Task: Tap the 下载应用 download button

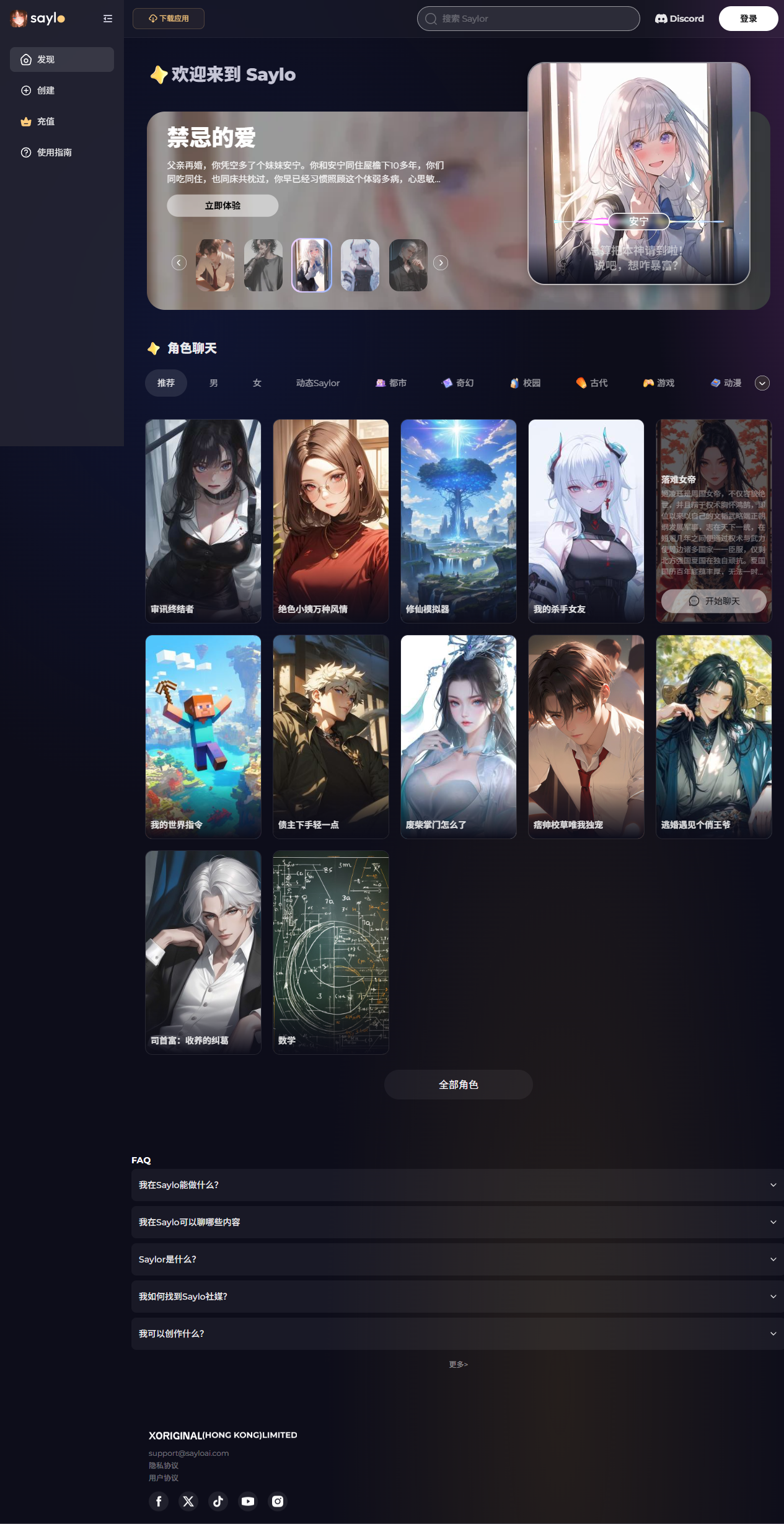Action: 169,19
